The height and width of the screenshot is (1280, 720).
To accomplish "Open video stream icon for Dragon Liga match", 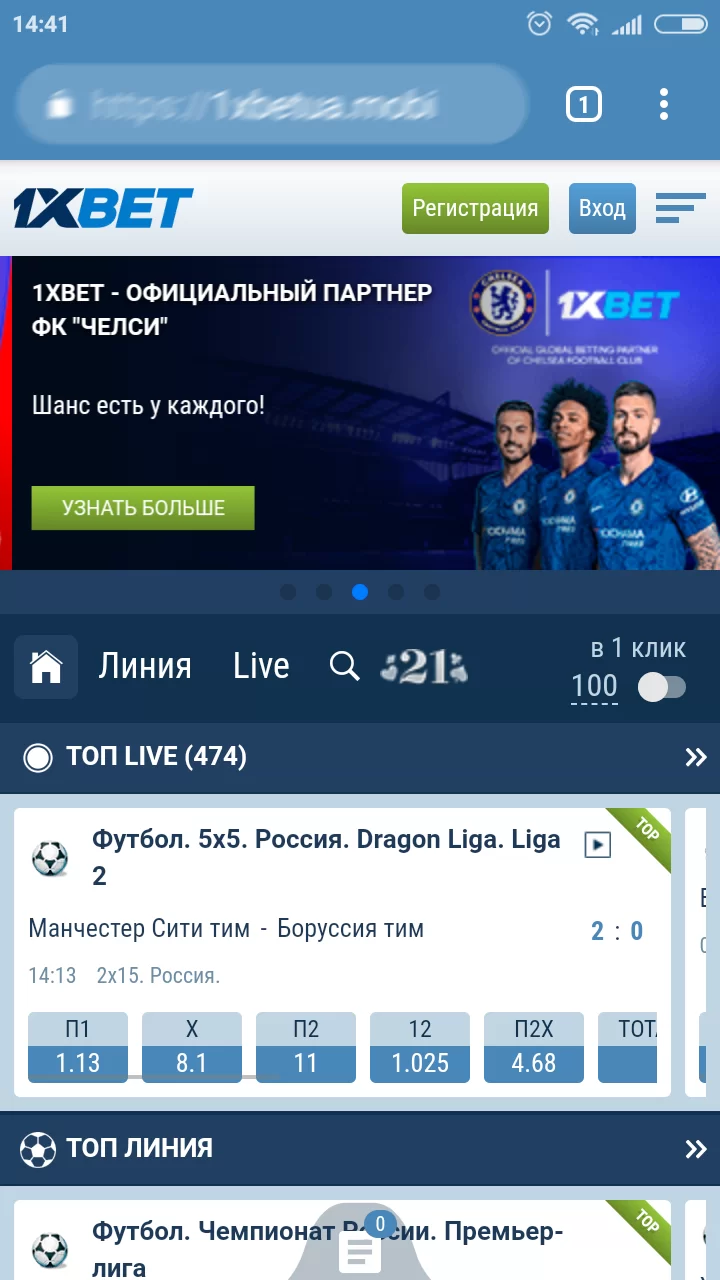I will (x=597, y=843).
